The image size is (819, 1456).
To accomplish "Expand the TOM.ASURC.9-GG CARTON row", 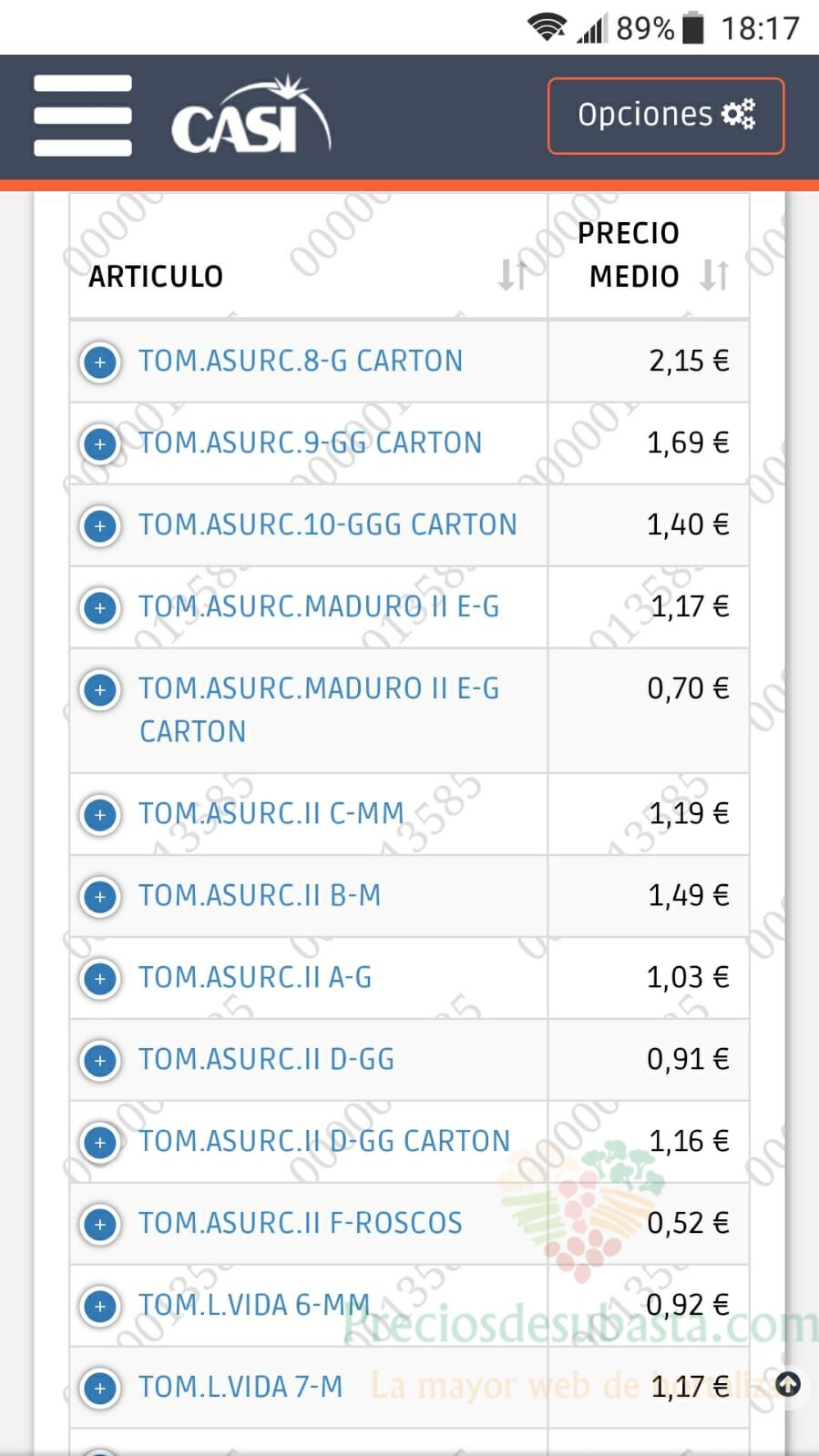I will (100, 443).
